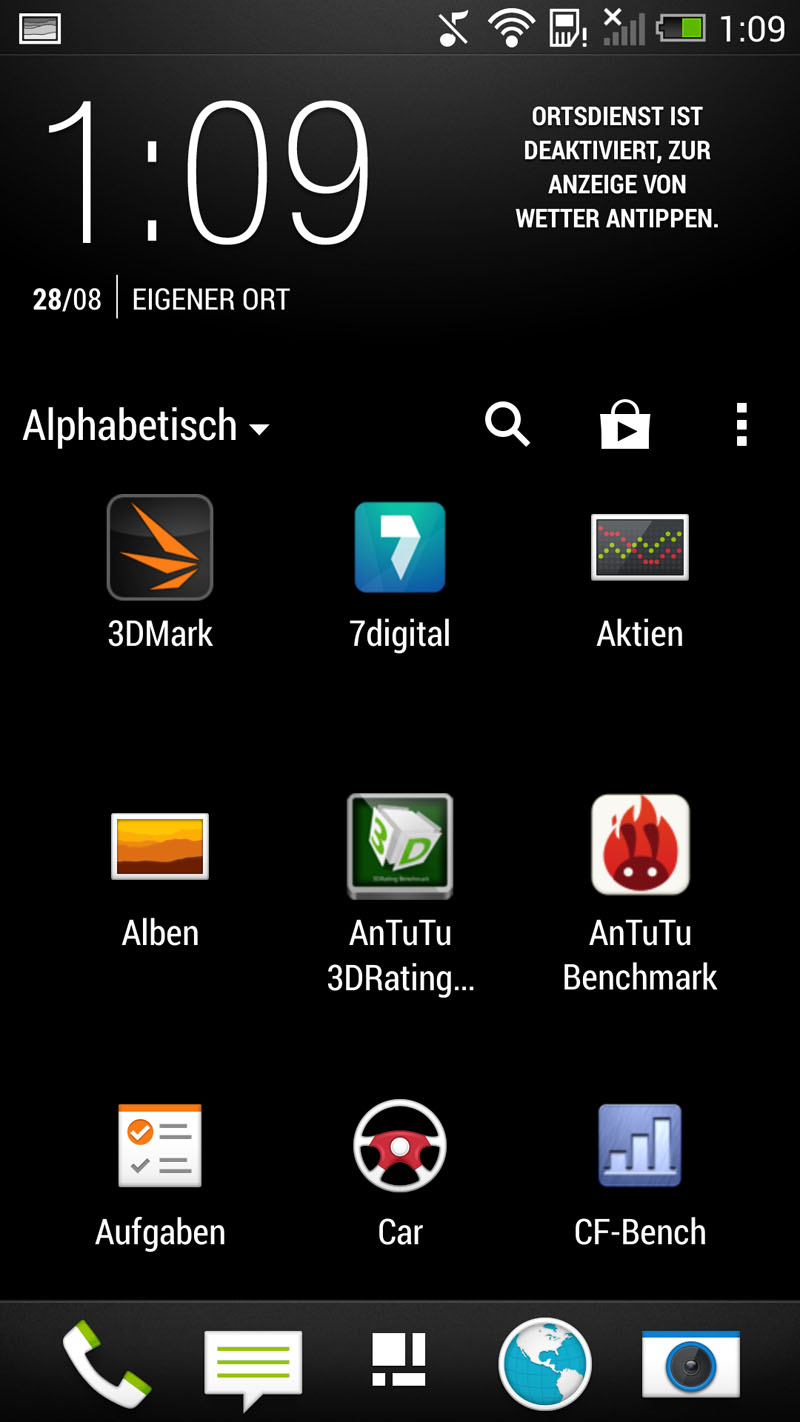Tap the home grid icon in the dock
800x1422 pixels.
click(399, 1360)
